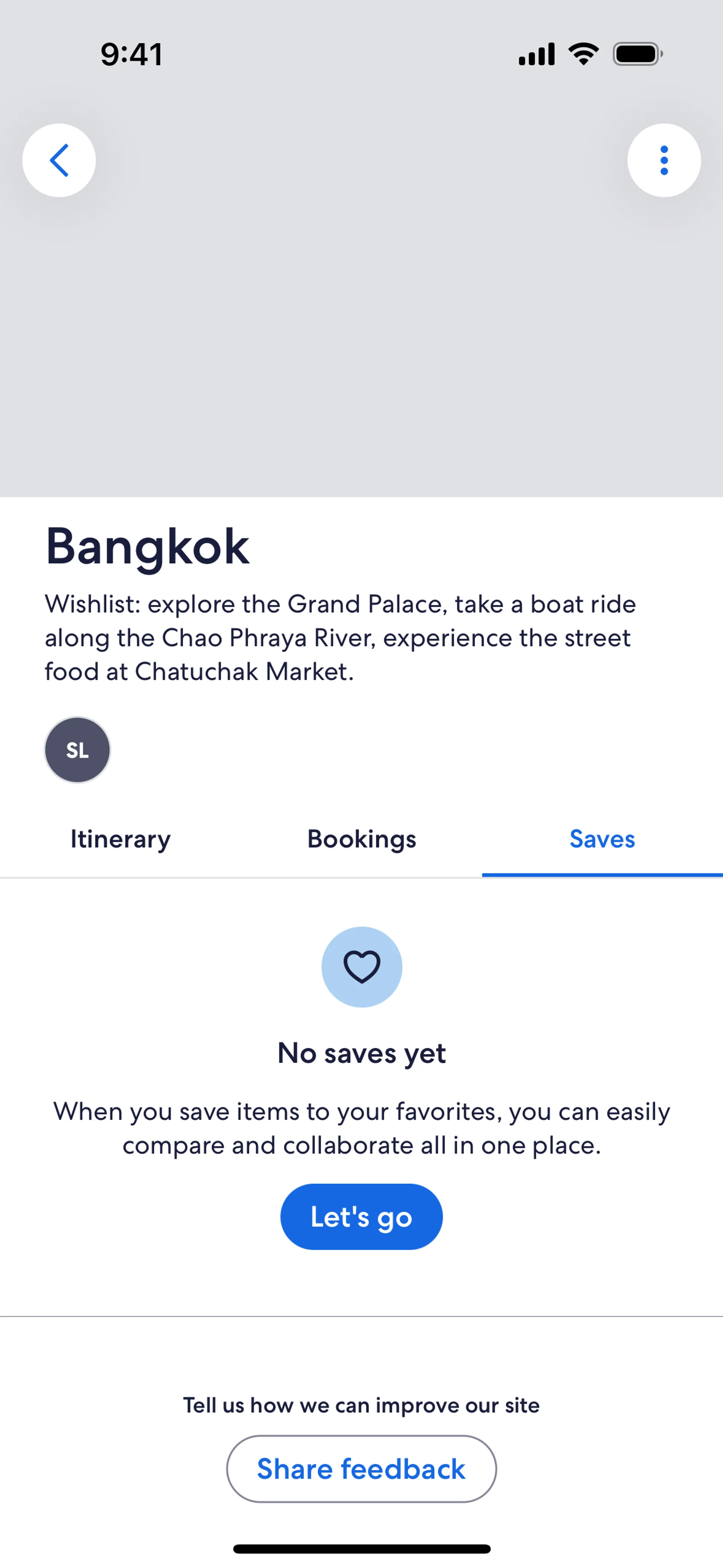Select the Saves tab
Image resolution: width=723 pixels, height=1568 pixels.
tap(602, 839)
